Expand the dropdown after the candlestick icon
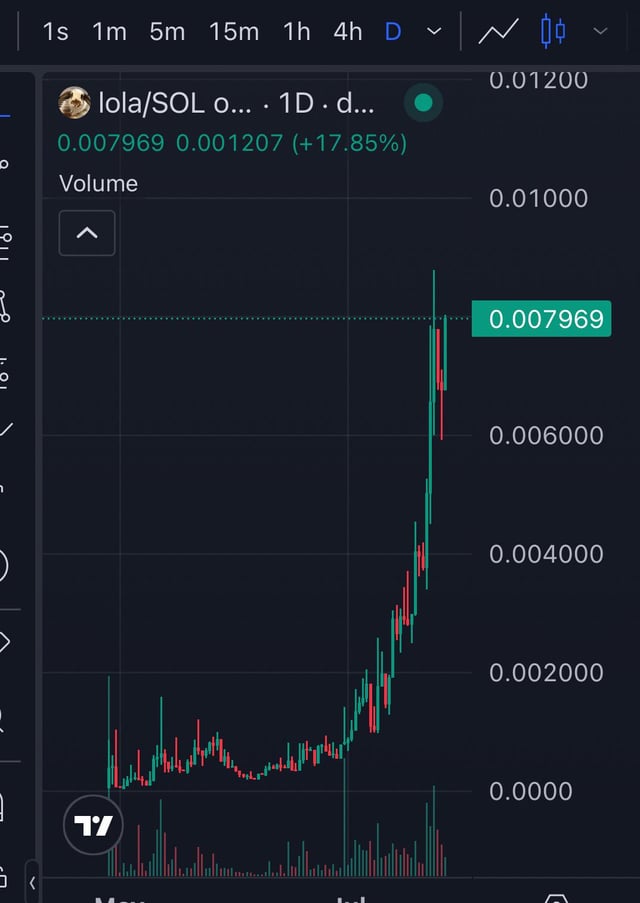Screen dimensions: 640x903 pyautogui.click(x=600, y=32)
